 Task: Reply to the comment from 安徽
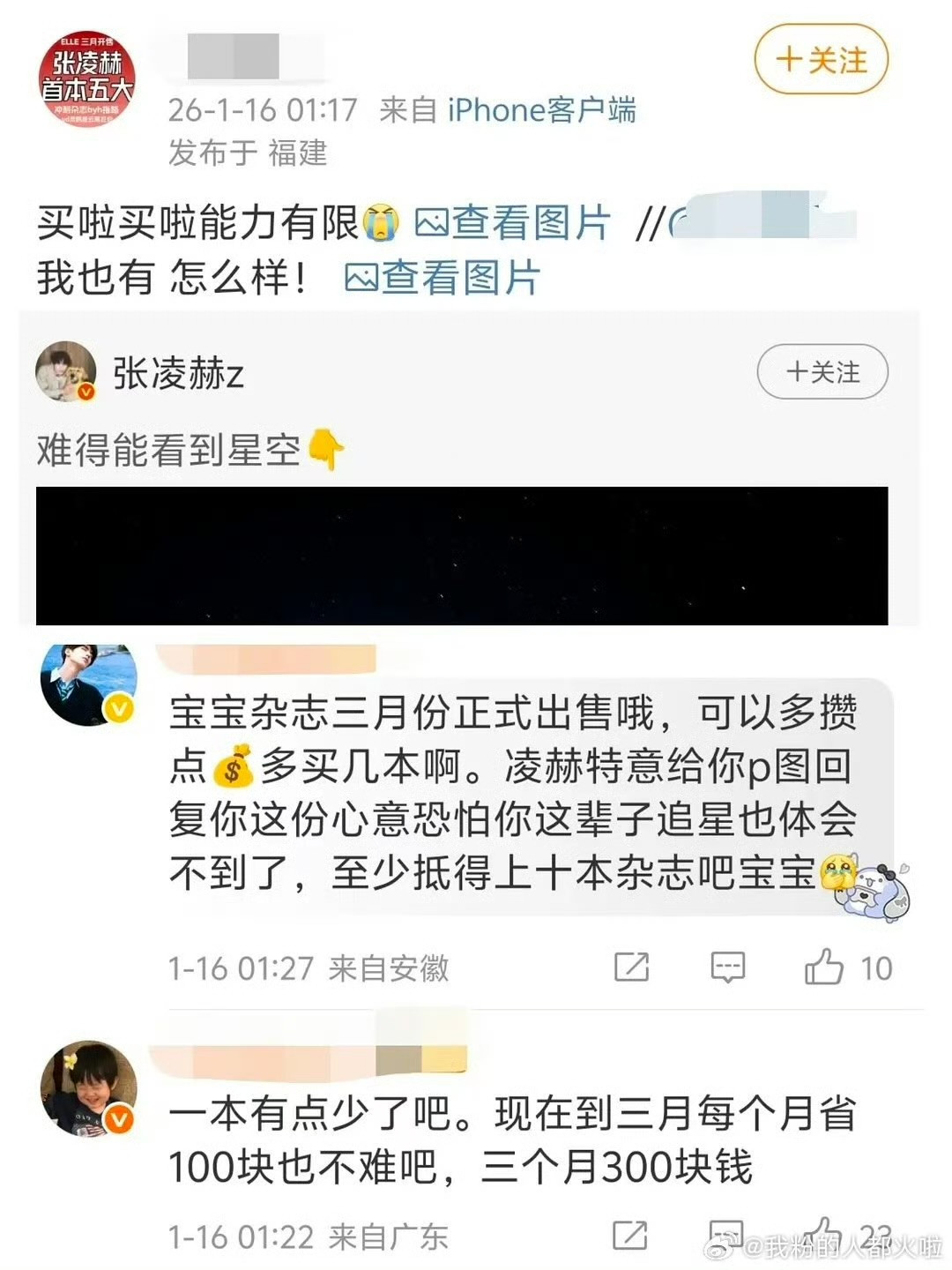pos(727,967)
